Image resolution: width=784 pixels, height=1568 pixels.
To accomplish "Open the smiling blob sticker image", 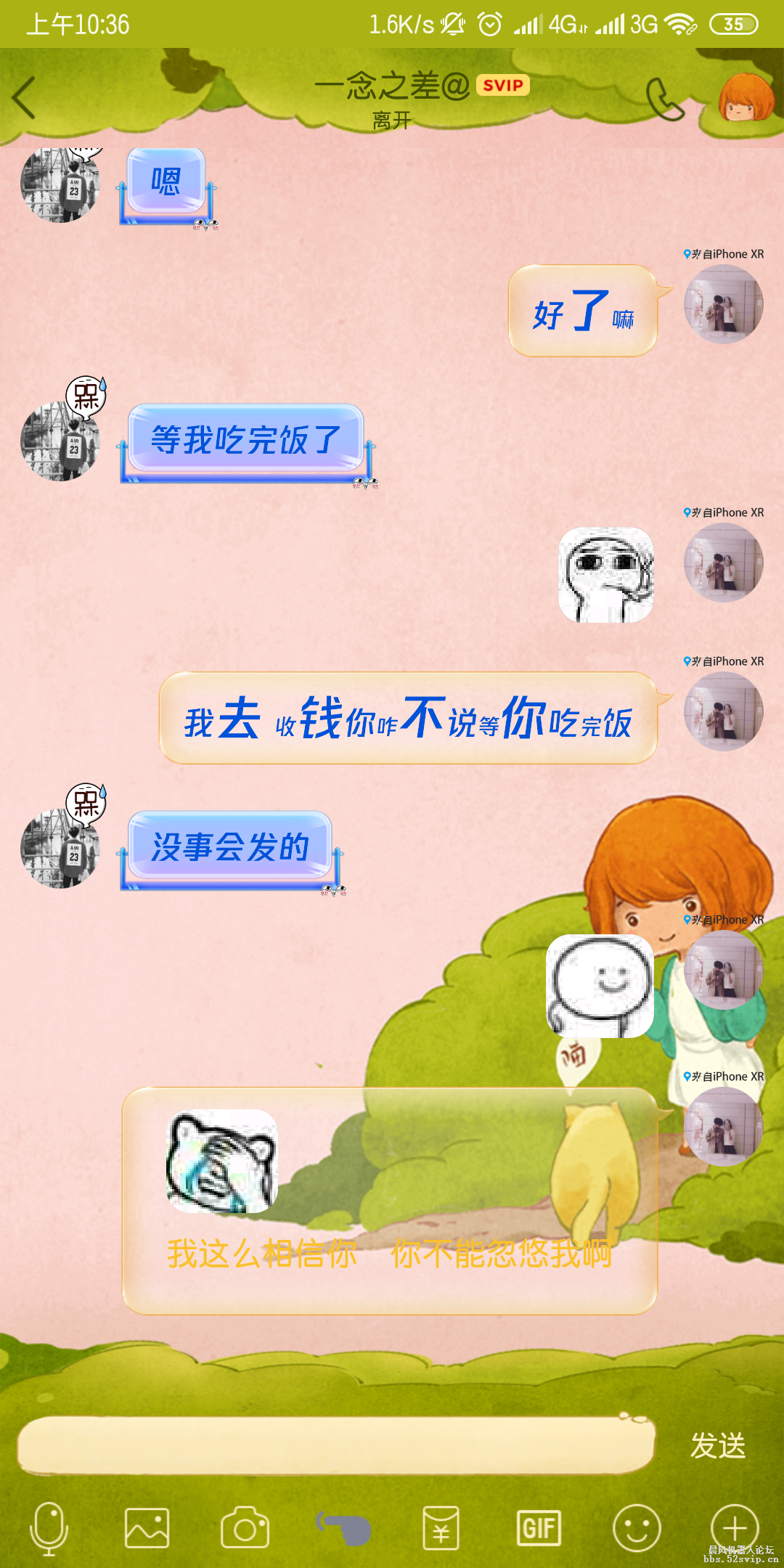I will [x=600, y=986].
